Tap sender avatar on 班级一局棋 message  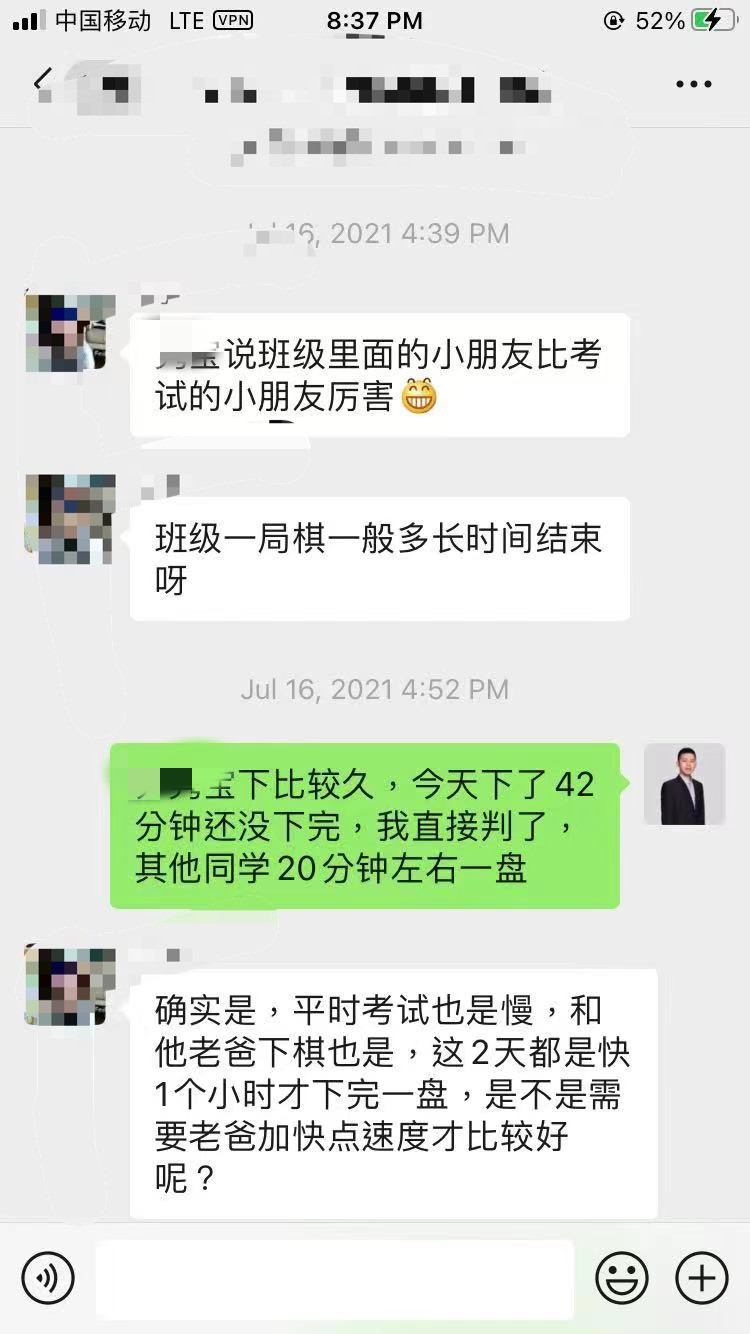(x=70, y=520)
